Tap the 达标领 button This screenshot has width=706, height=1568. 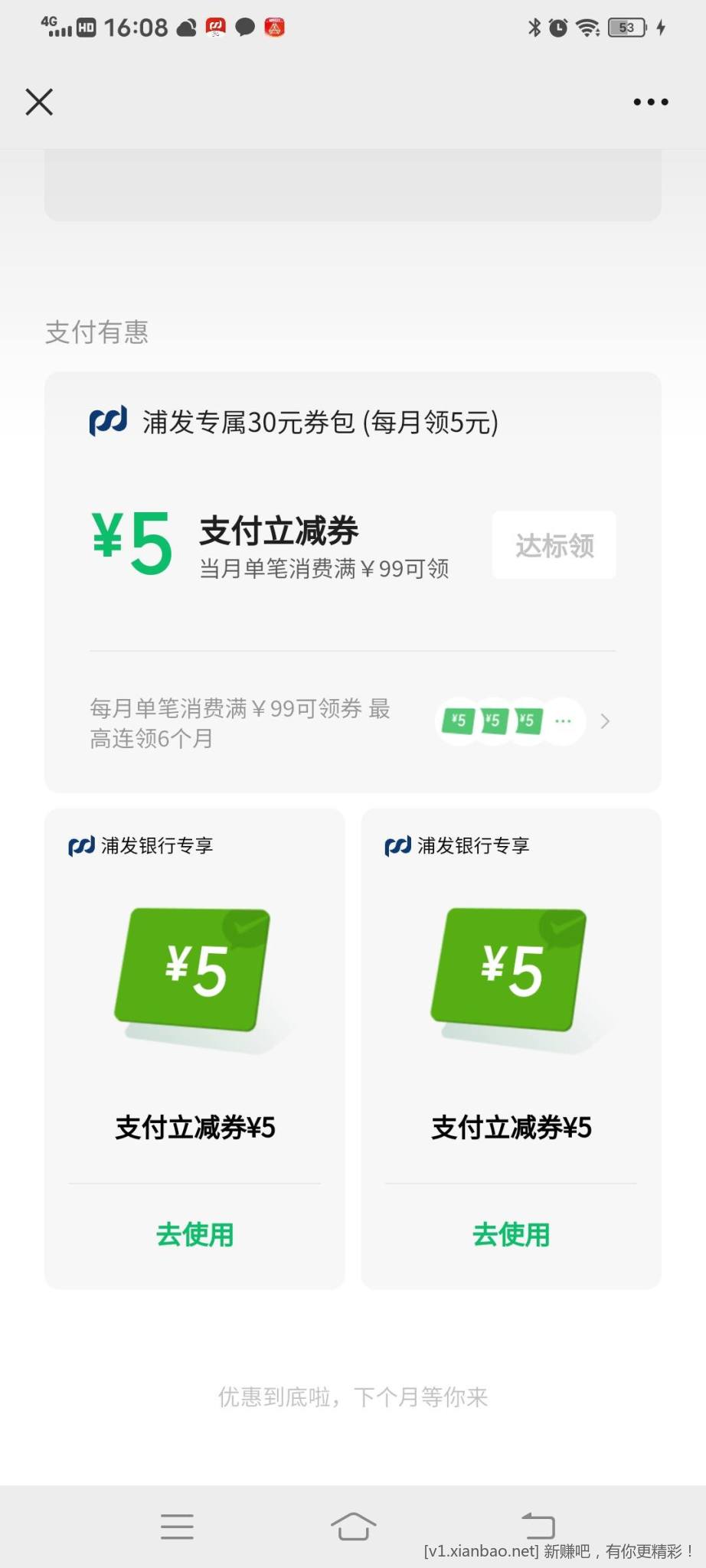pos(554,545)
